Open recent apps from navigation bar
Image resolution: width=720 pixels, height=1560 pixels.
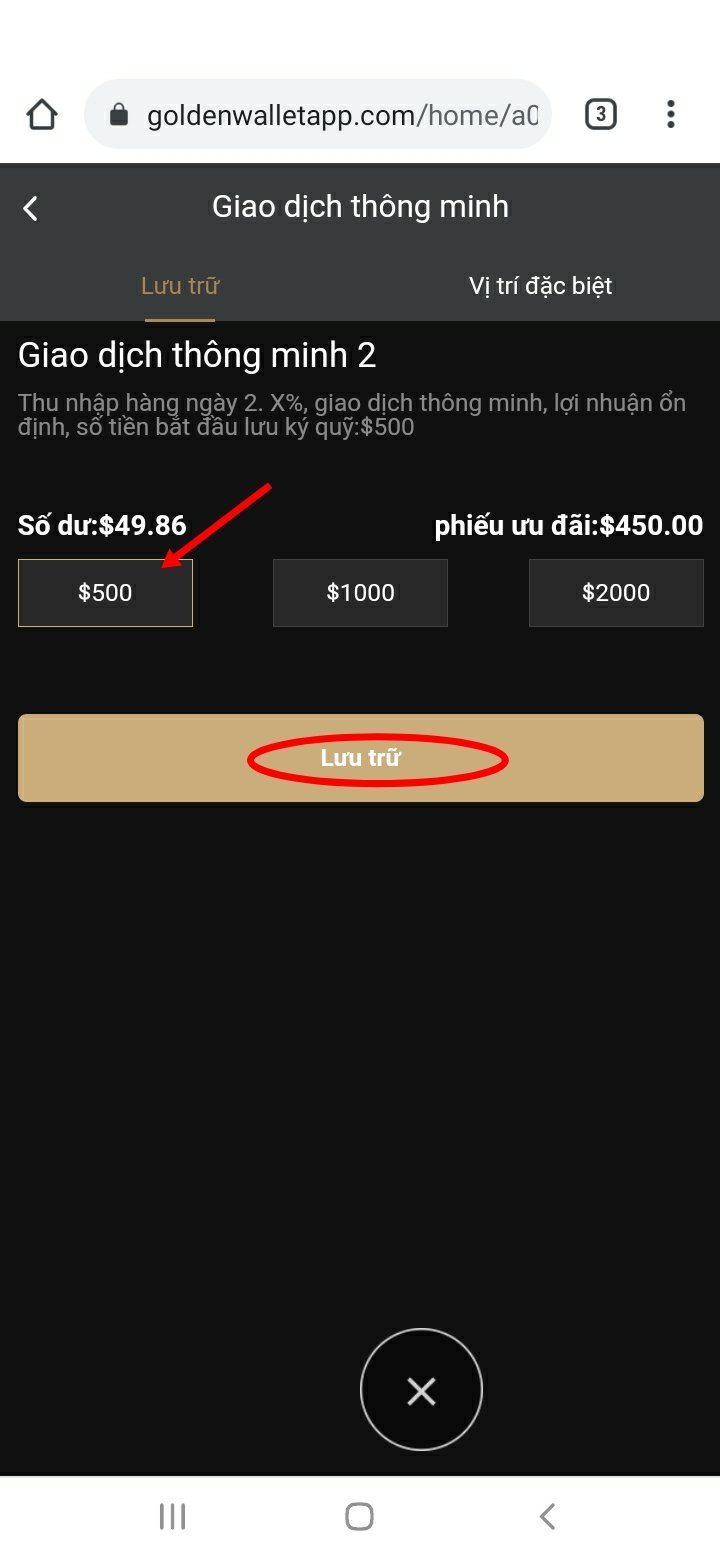[173, 1516]
